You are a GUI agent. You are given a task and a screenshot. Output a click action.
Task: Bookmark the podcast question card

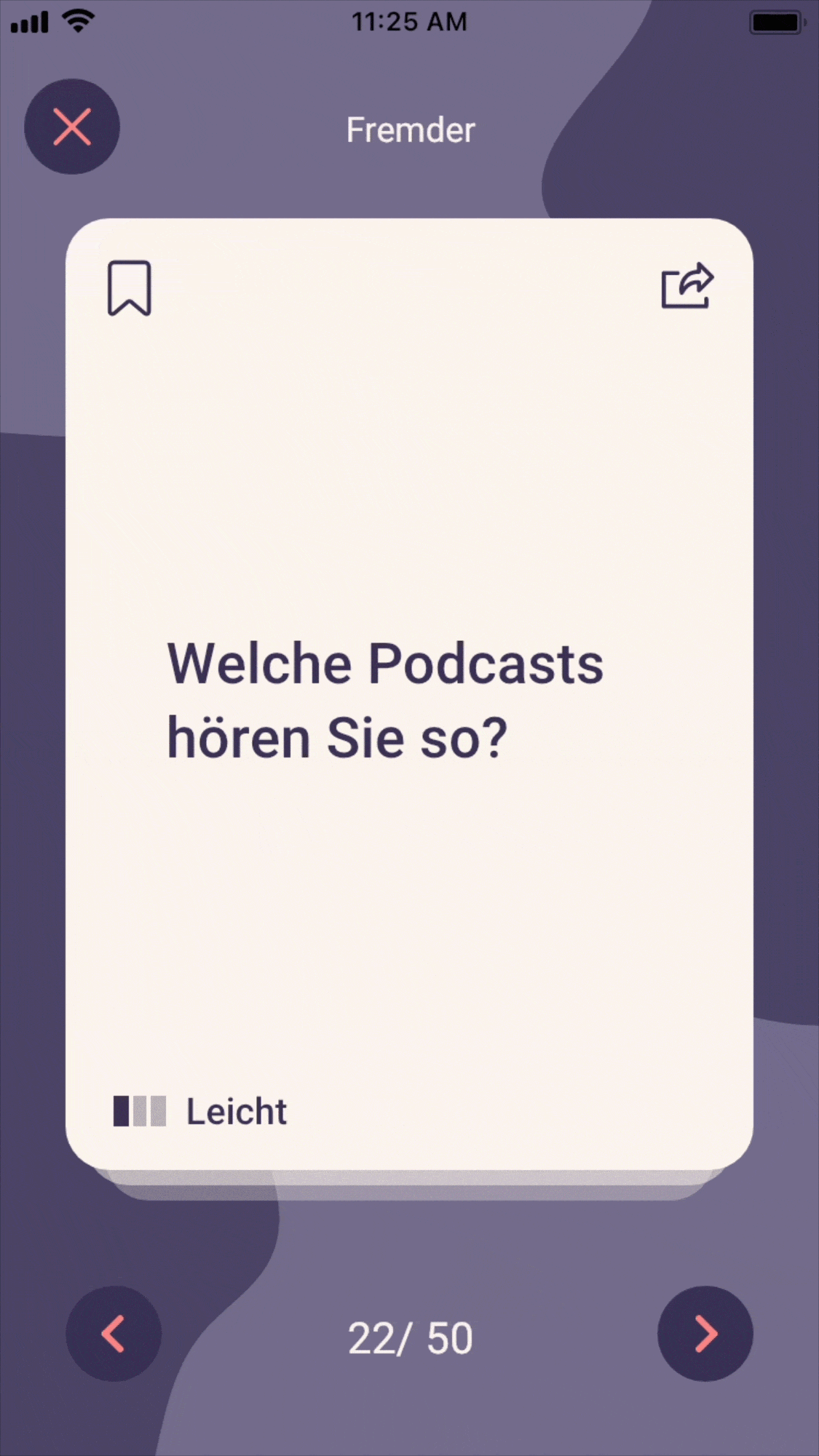[130, 288]
